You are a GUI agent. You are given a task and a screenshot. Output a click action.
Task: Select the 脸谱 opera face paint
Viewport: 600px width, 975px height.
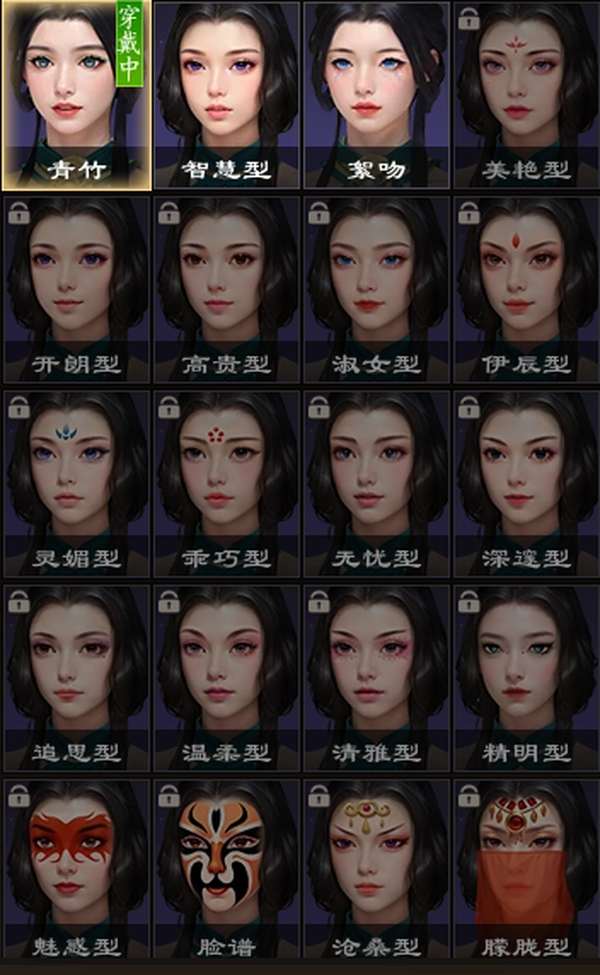tap(226, 869)
